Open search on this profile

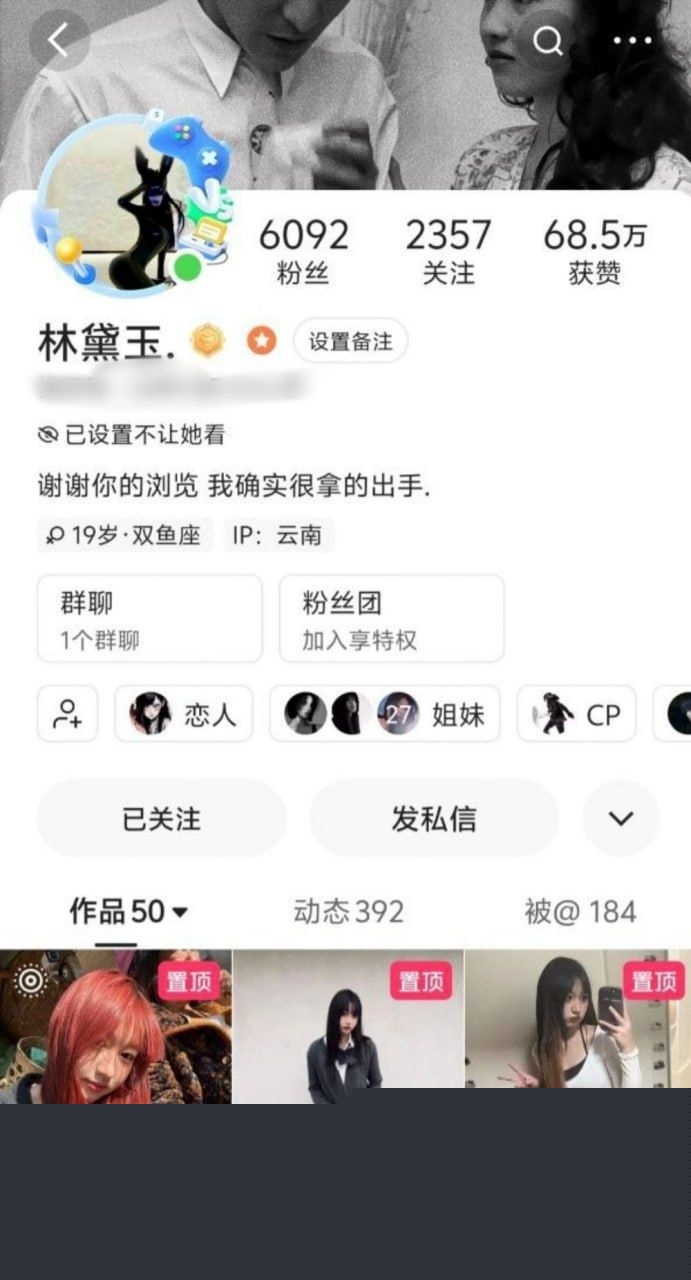coord(548,41)
